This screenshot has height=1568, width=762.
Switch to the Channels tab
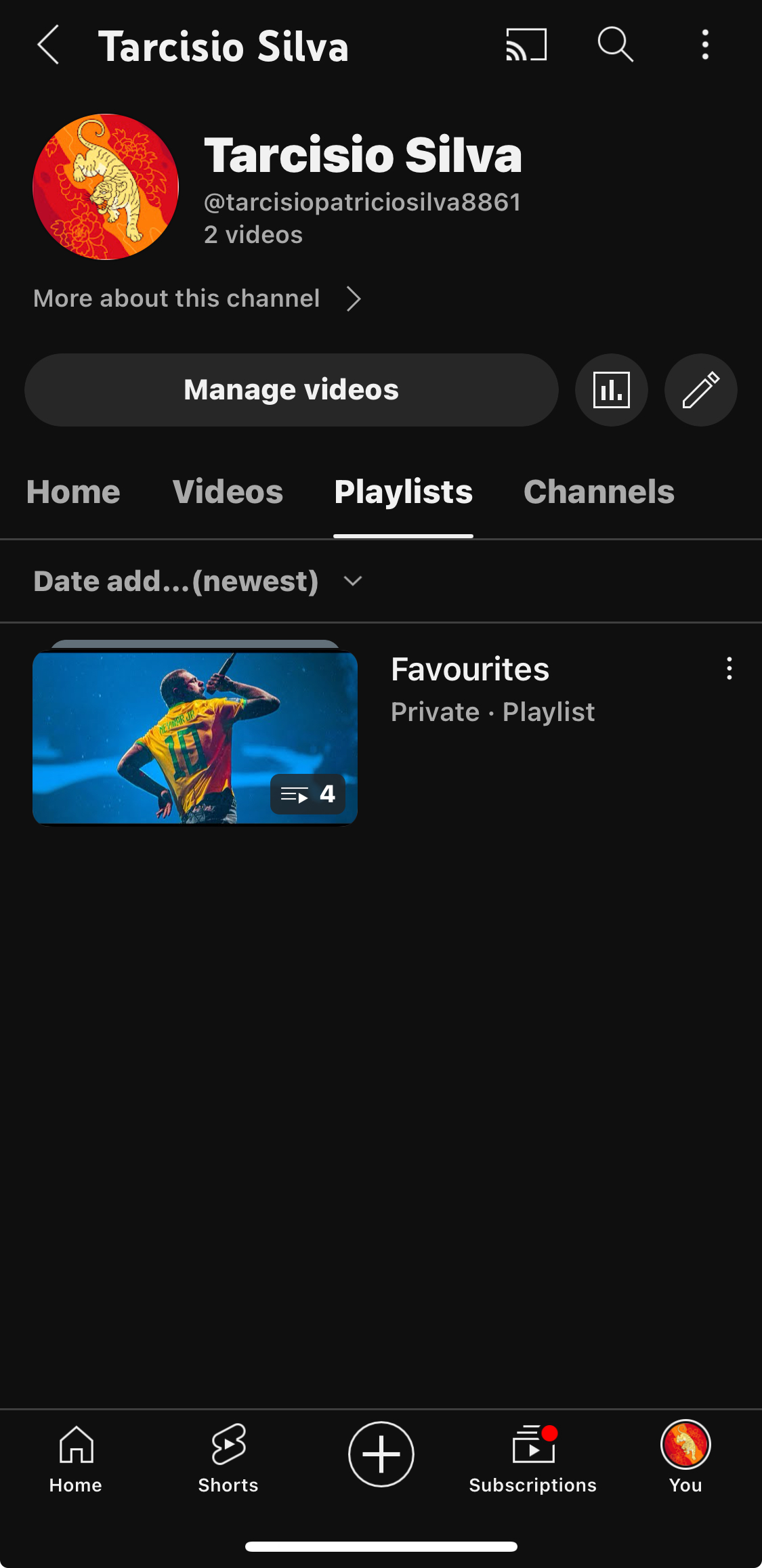pos(599,492)
